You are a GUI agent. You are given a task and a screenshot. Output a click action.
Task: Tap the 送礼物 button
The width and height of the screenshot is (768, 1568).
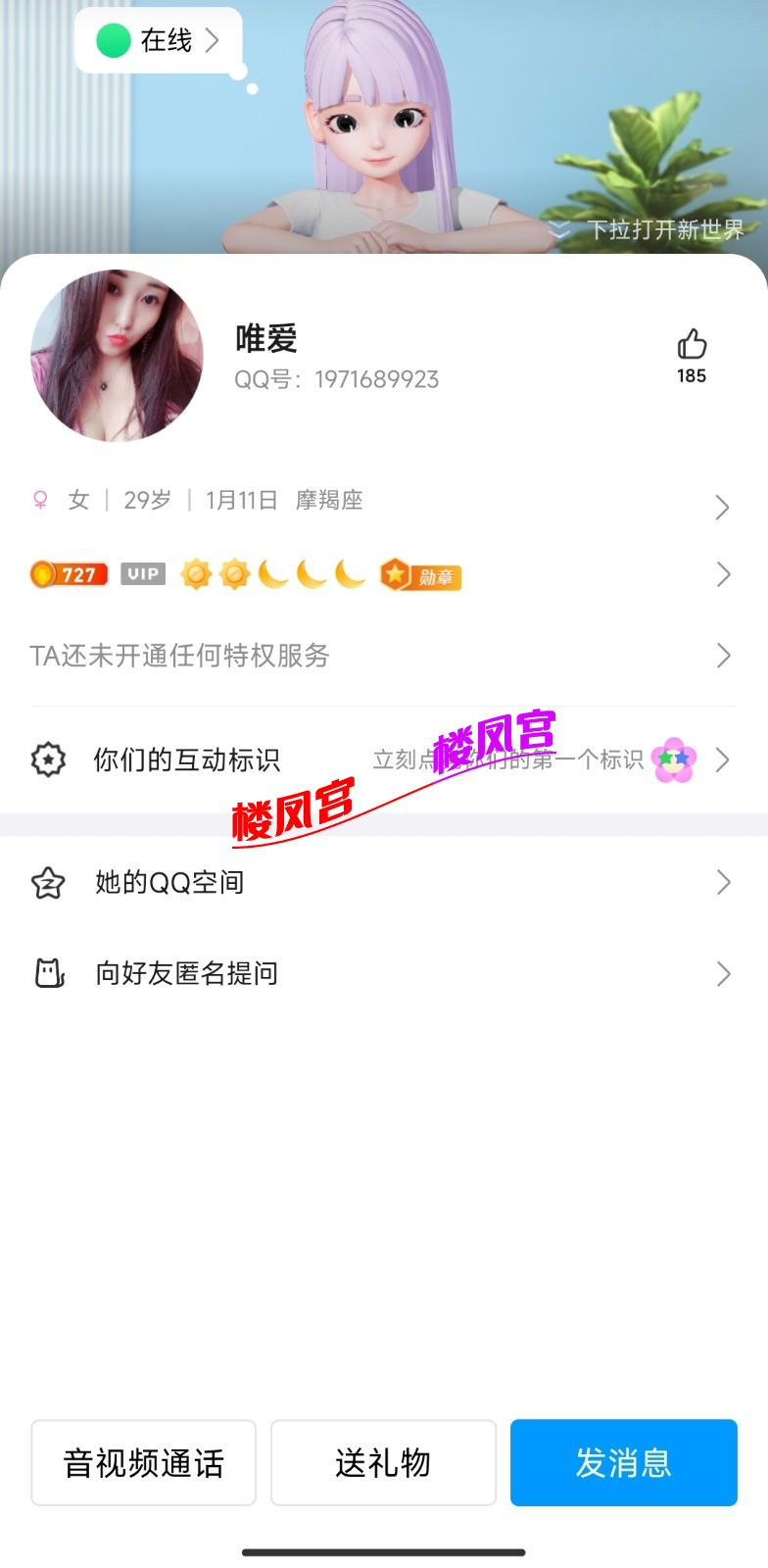click(x=383, y=1462)
